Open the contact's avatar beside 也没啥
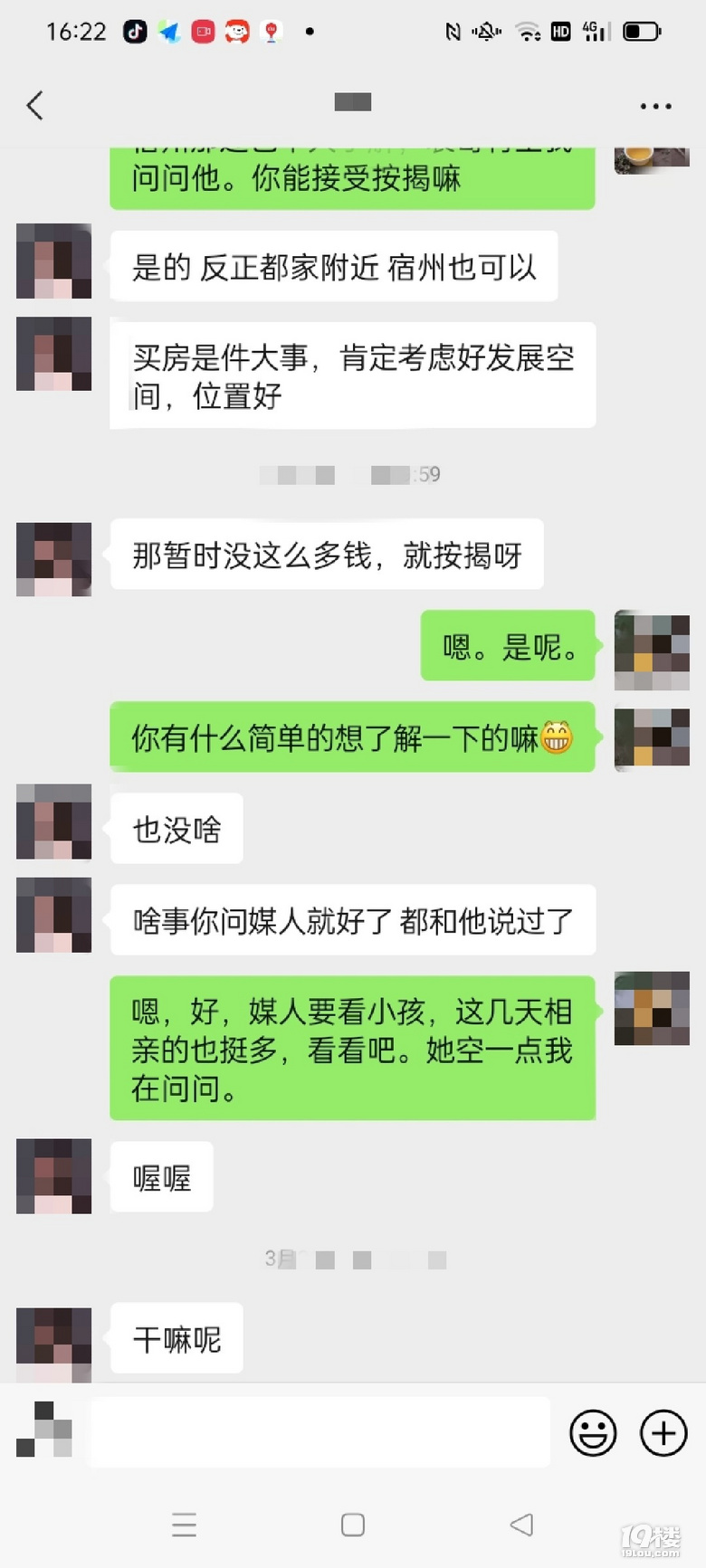This screenshot has width=706, height=1568. coord(54,822)
